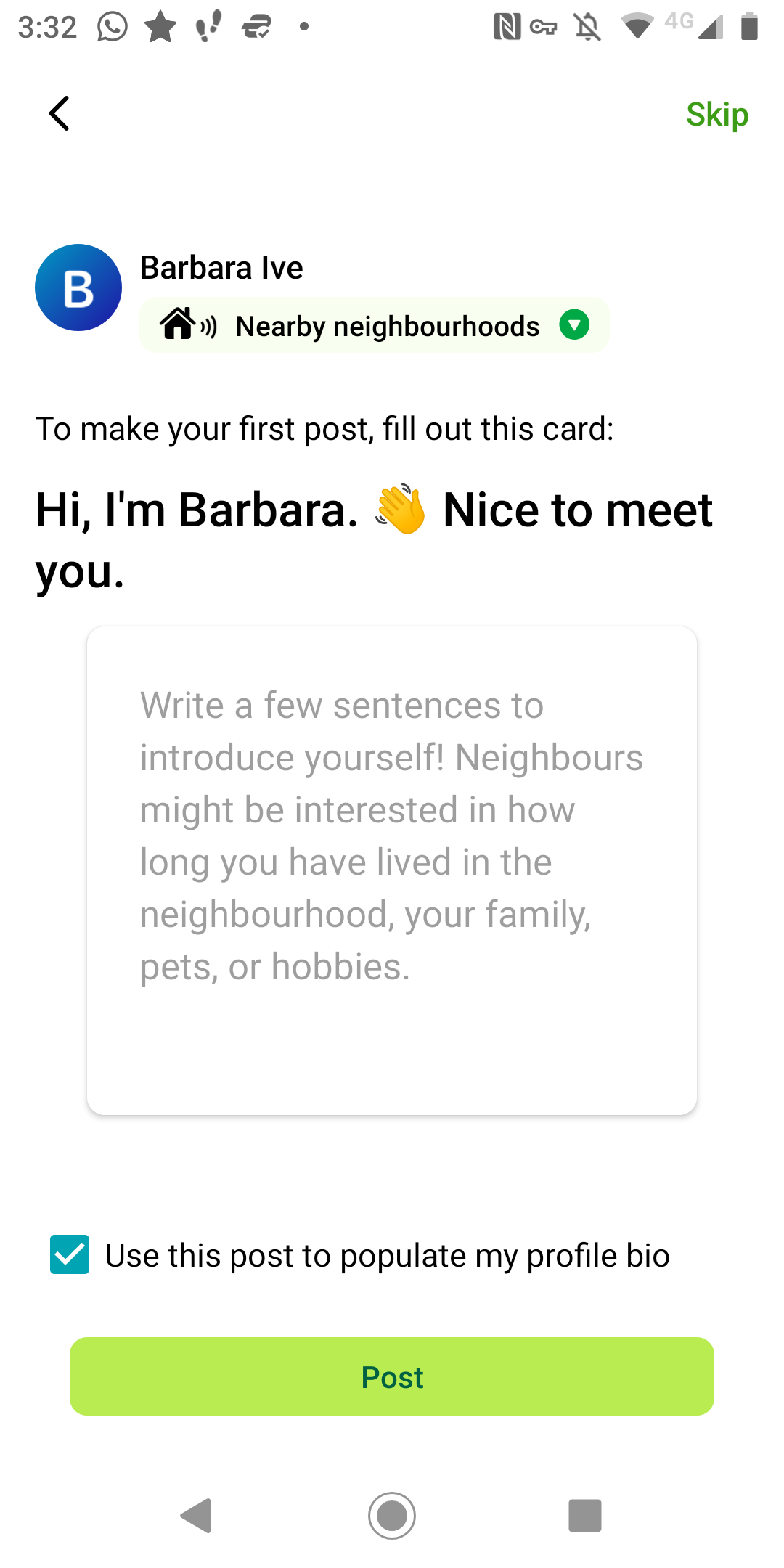Focus the introduce yourself text field
Screen dimensions: 784x1568
click(x=392, y=870)
